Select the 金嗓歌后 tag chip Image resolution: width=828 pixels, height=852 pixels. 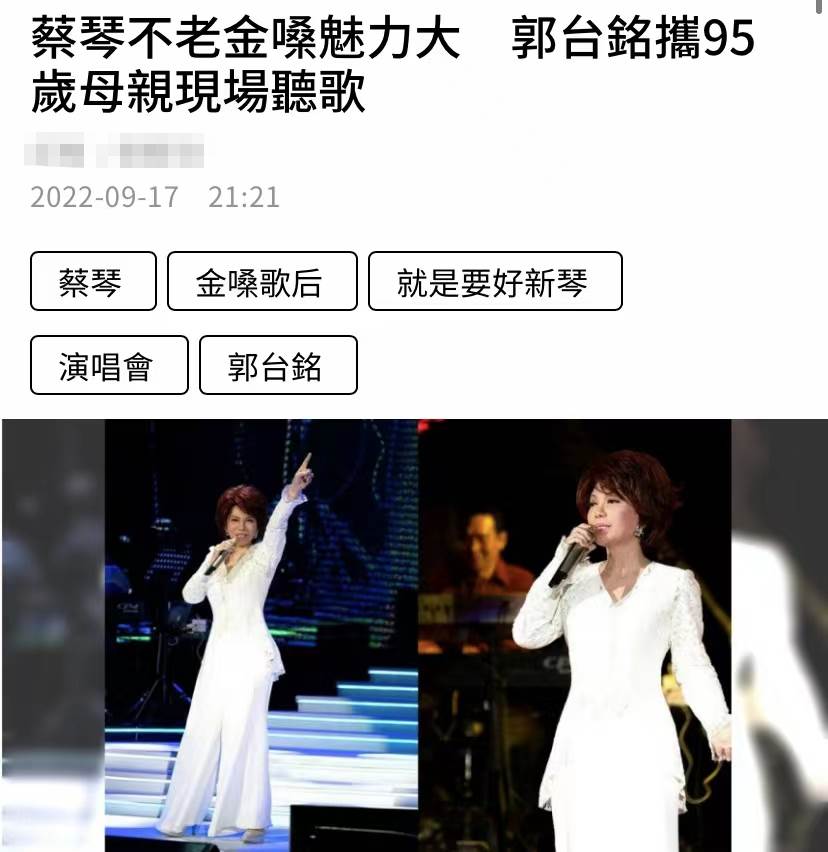tap(262, 282)
